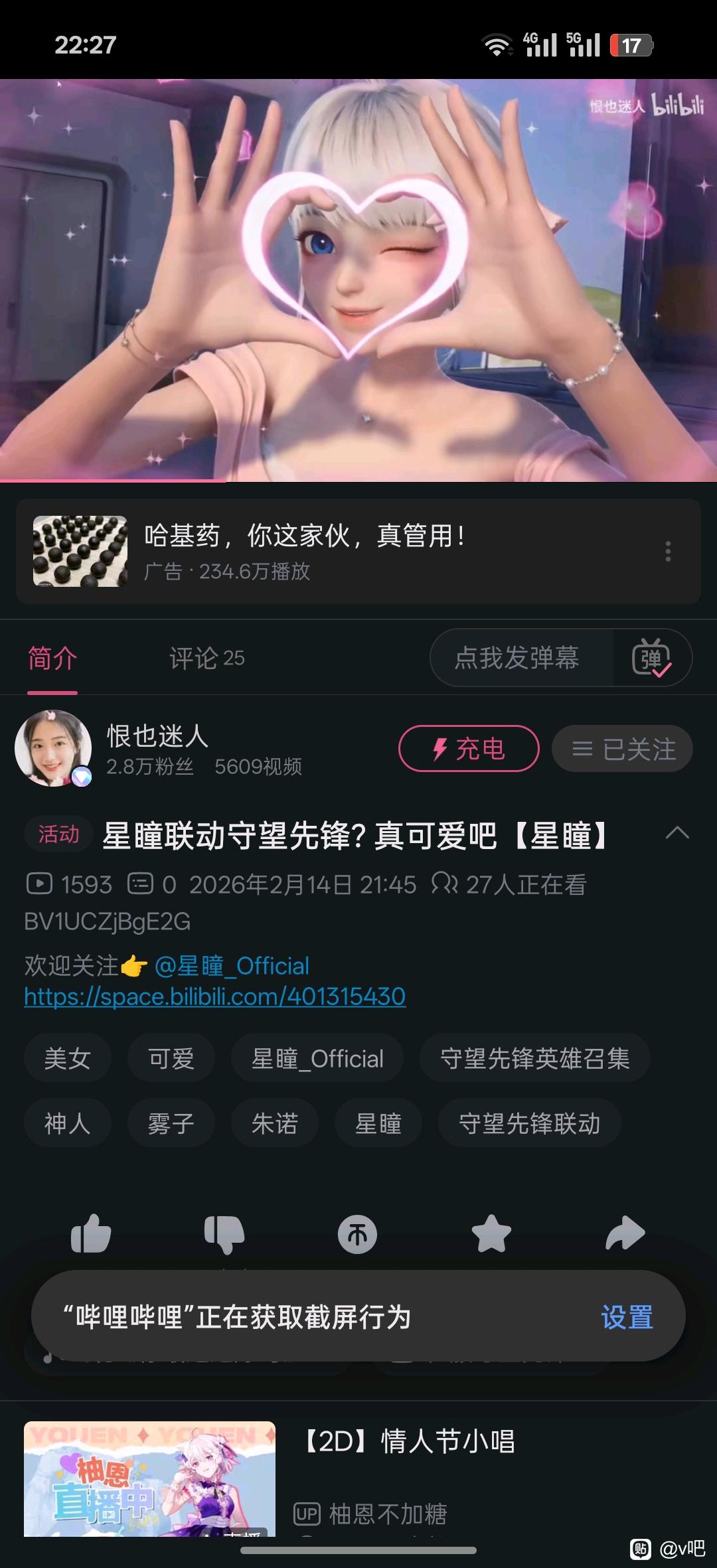This screenshot has width=717, height=1568.
Task: Collapse the video description chevron
Action: click(677, 833)
